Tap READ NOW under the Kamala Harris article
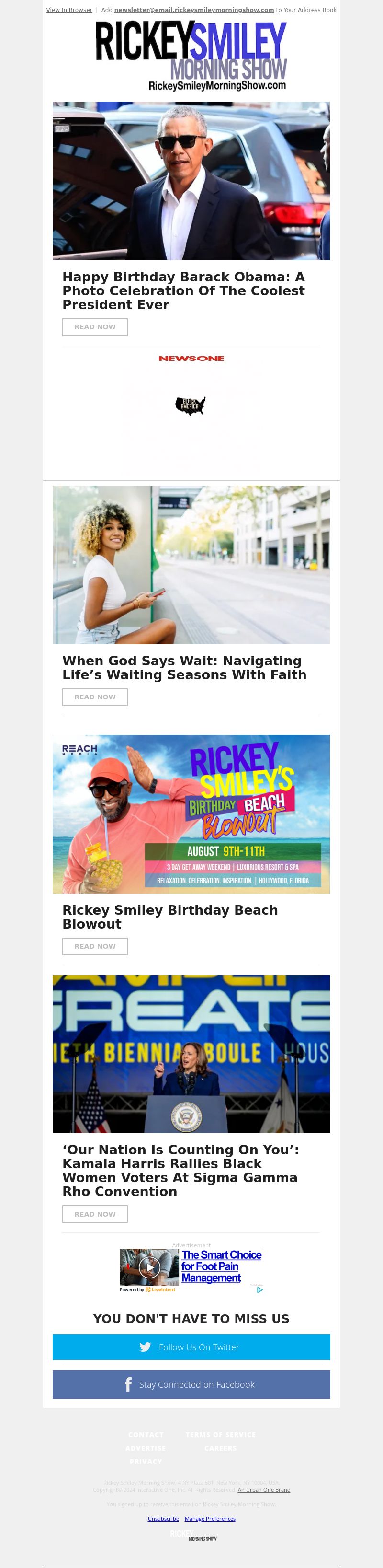Screen dimensions: 383x1568 (95, 1214)
